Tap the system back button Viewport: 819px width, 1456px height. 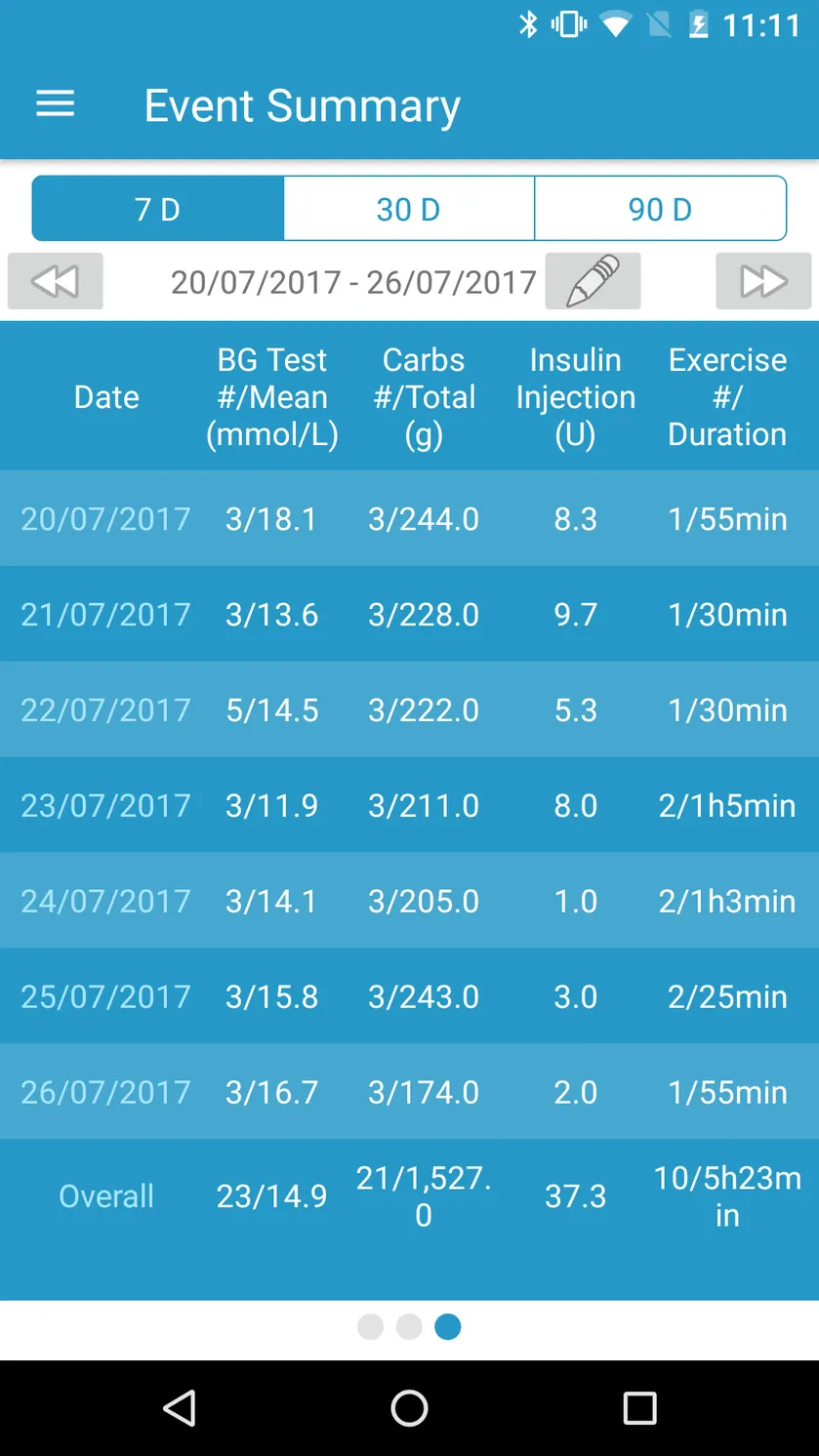pos(180,1408)
